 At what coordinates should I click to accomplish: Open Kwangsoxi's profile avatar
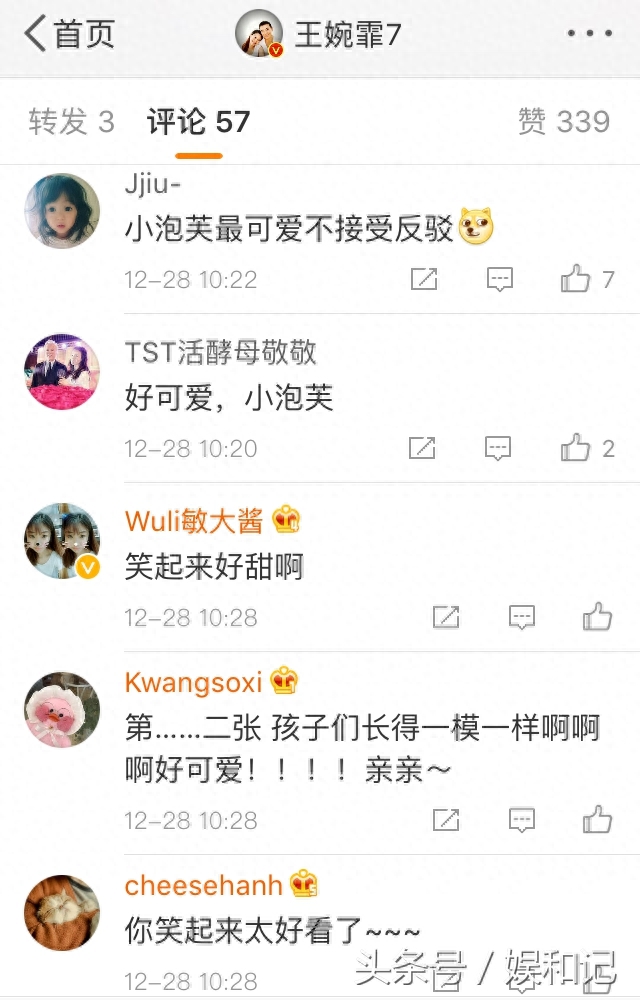point(62,710)
